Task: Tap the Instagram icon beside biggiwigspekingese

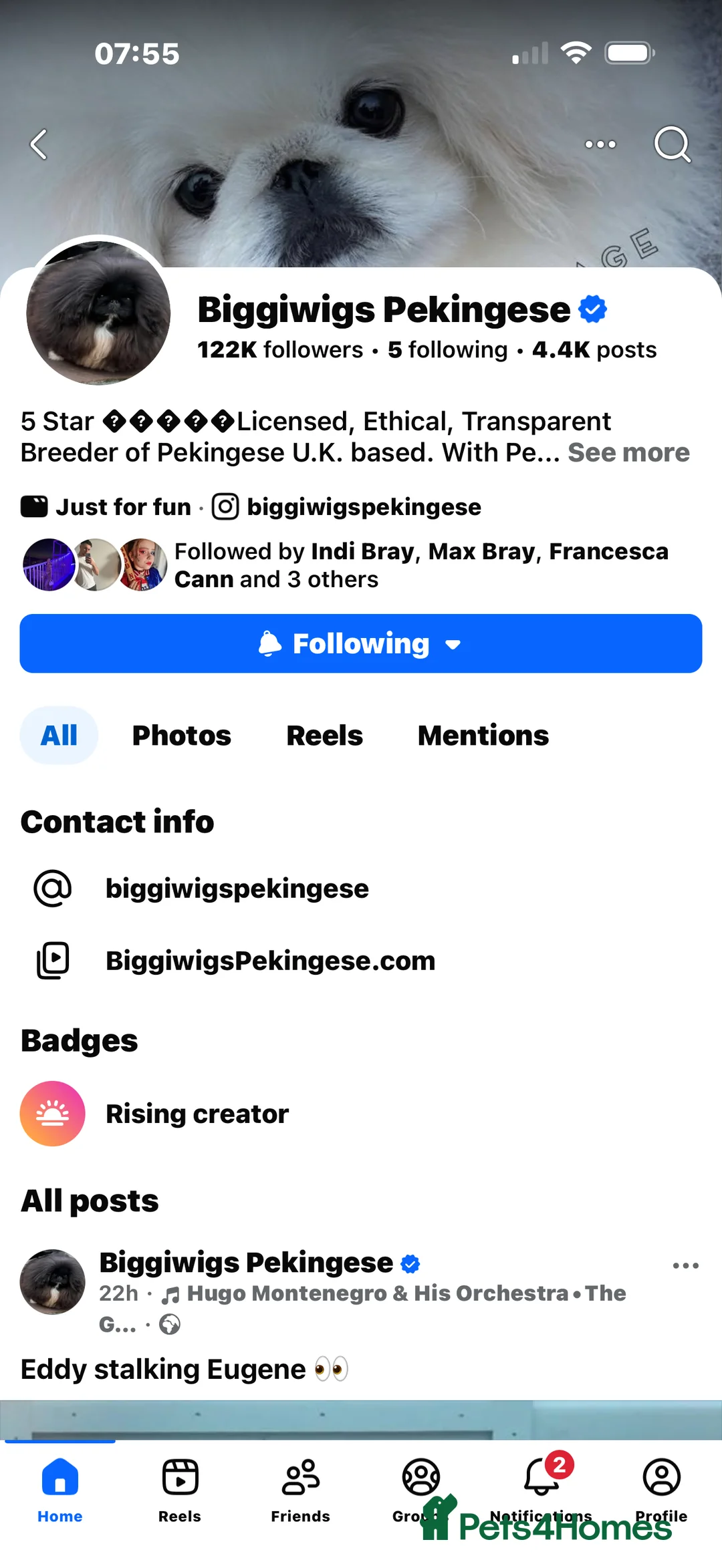Action: click(226, 506)
